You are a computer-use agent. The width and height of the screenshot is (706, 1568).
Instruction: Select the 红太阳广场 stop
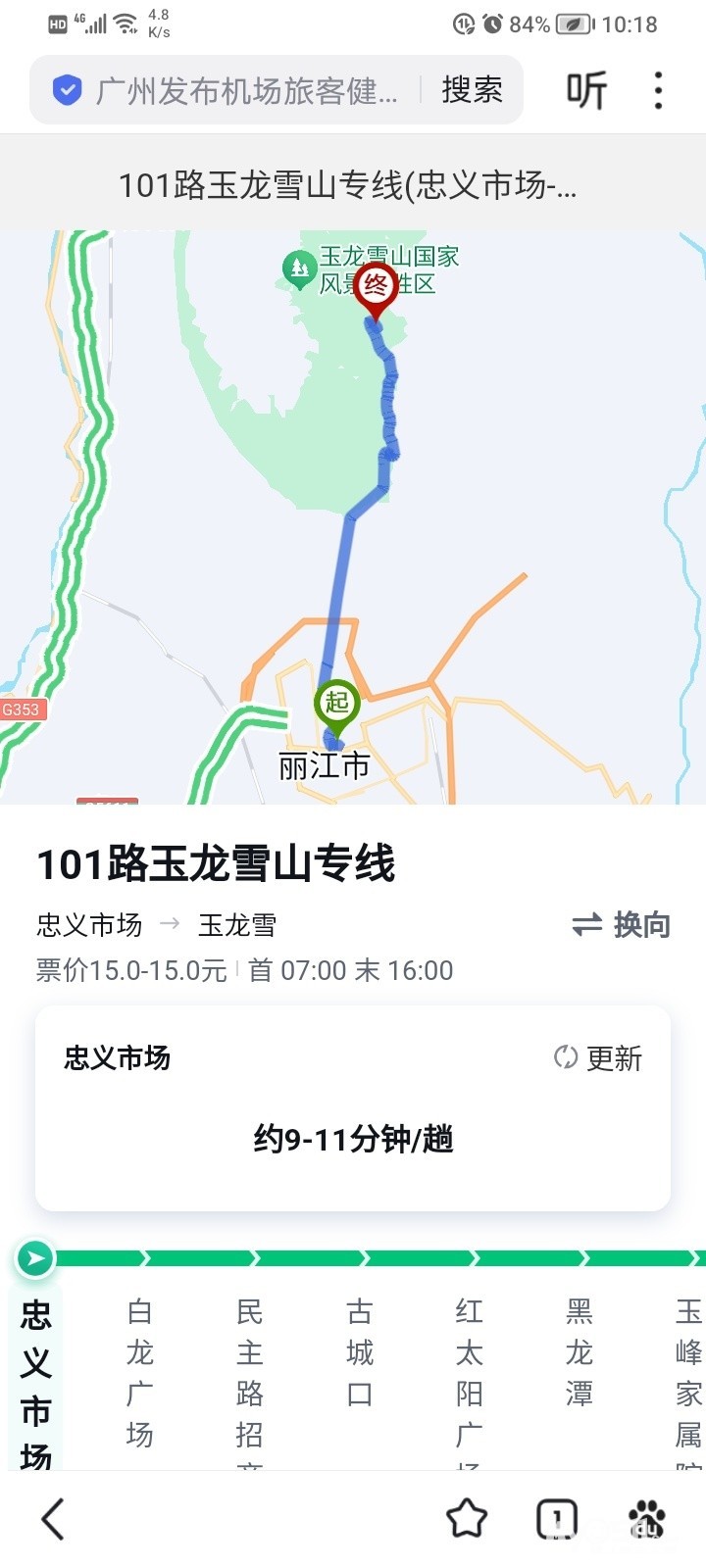[470, 1372]
